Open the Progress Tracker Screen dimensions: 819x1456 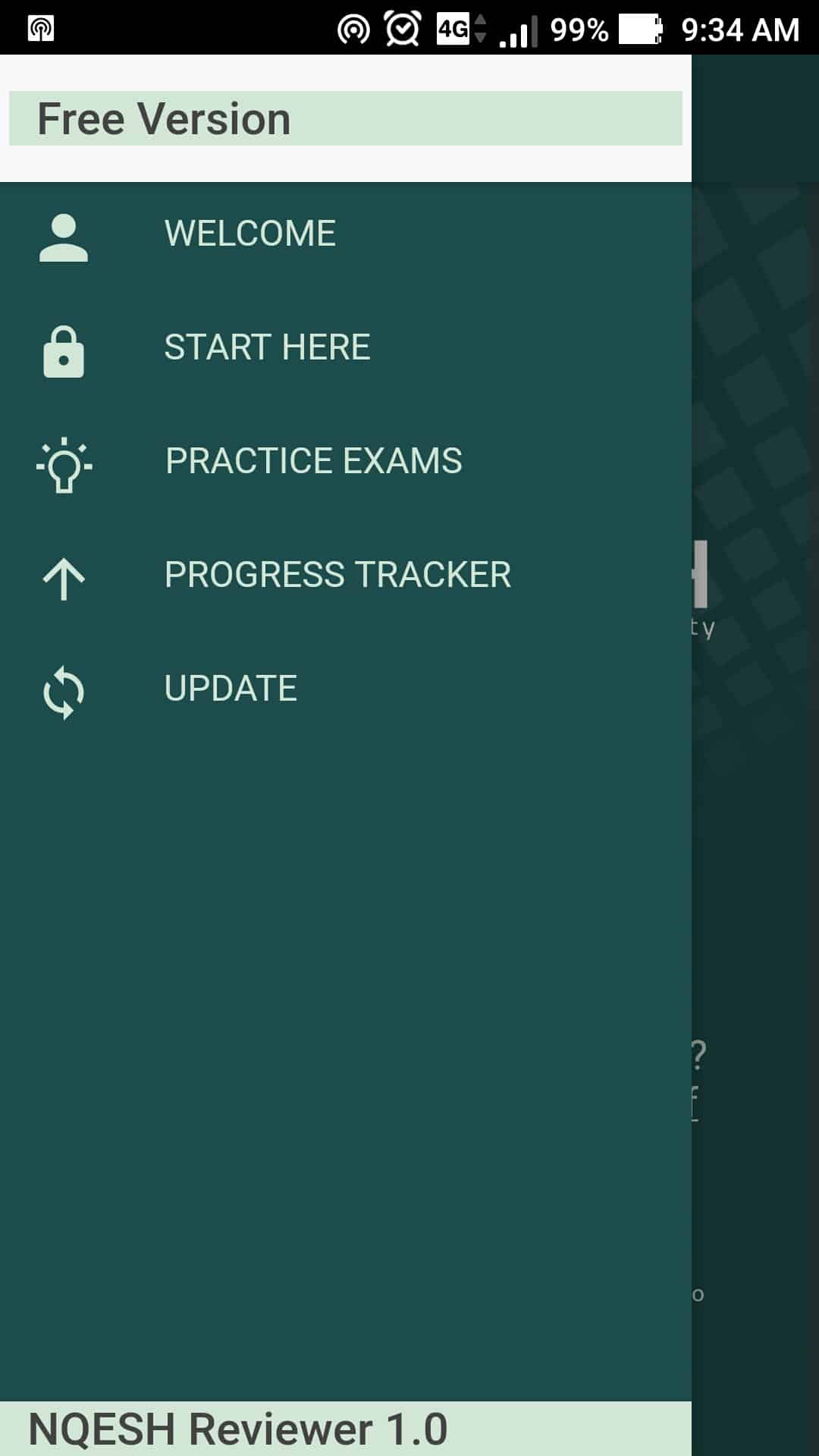pyautogui.click(x=337, y=575)
